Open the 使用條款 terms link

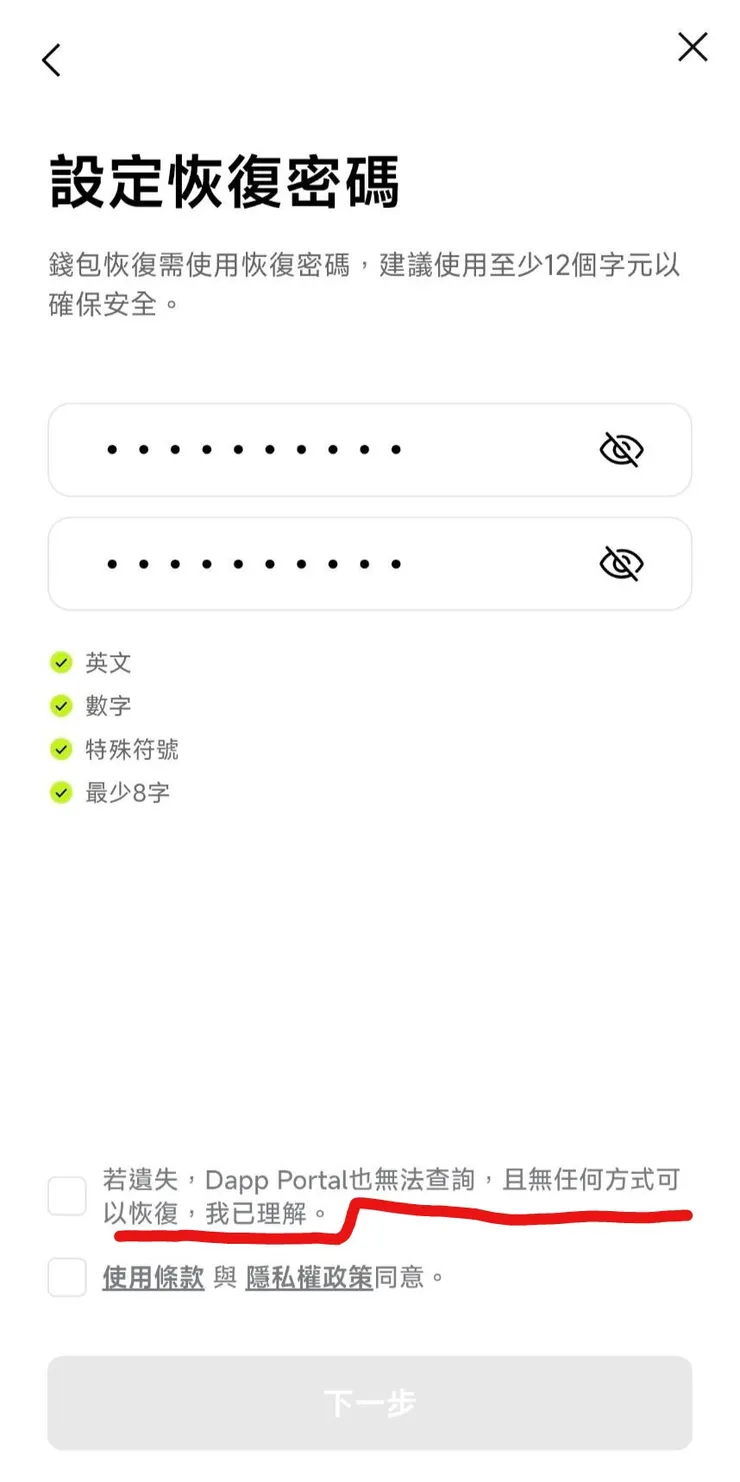152,1277
